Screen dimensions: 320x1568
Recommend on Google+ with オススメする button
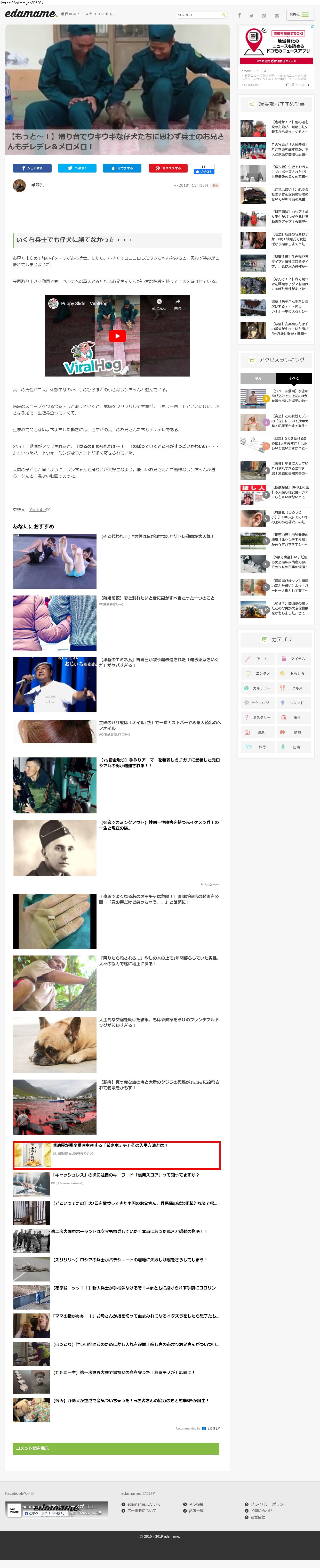tap(168, 168)
